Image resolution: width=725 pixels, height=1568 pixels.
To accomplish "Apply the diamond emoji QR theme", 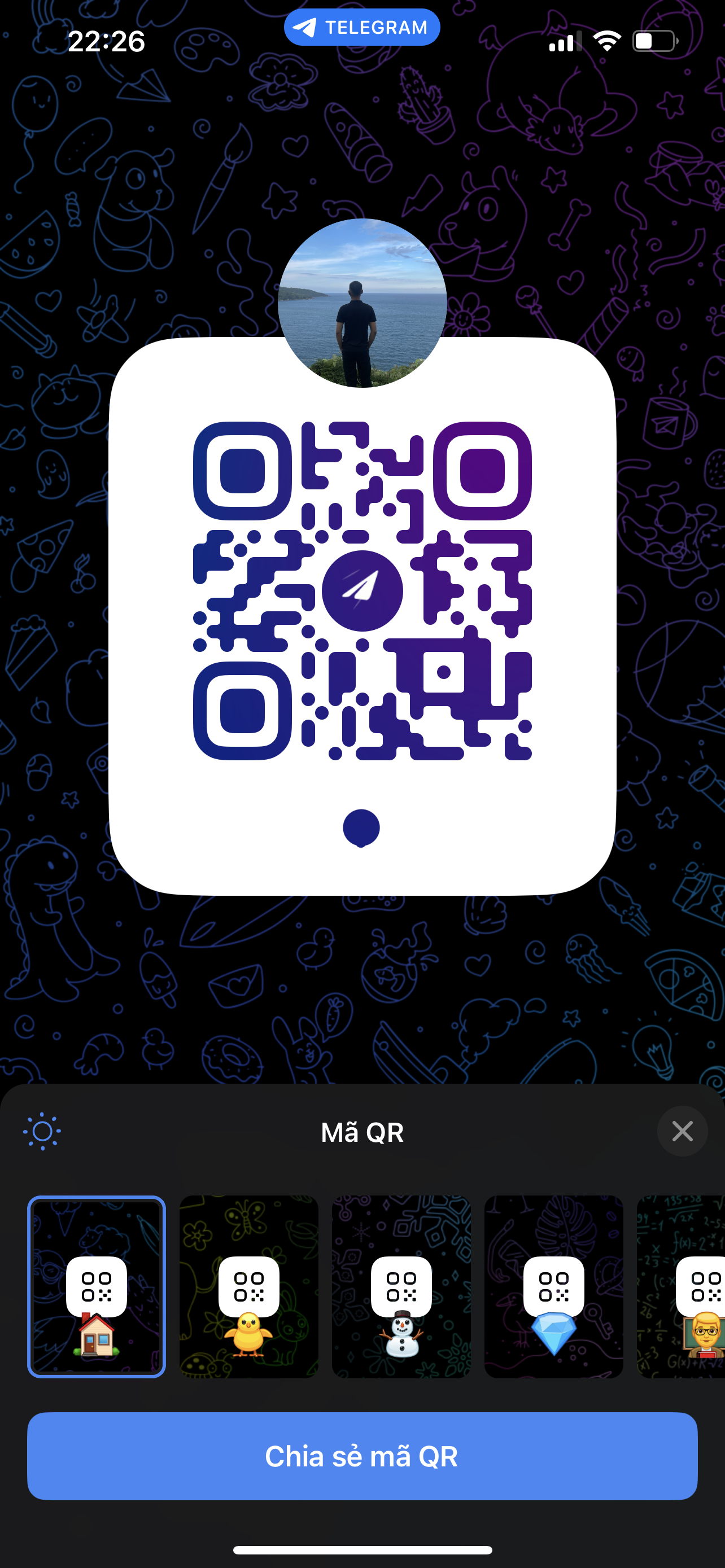I will point(554,1287).
